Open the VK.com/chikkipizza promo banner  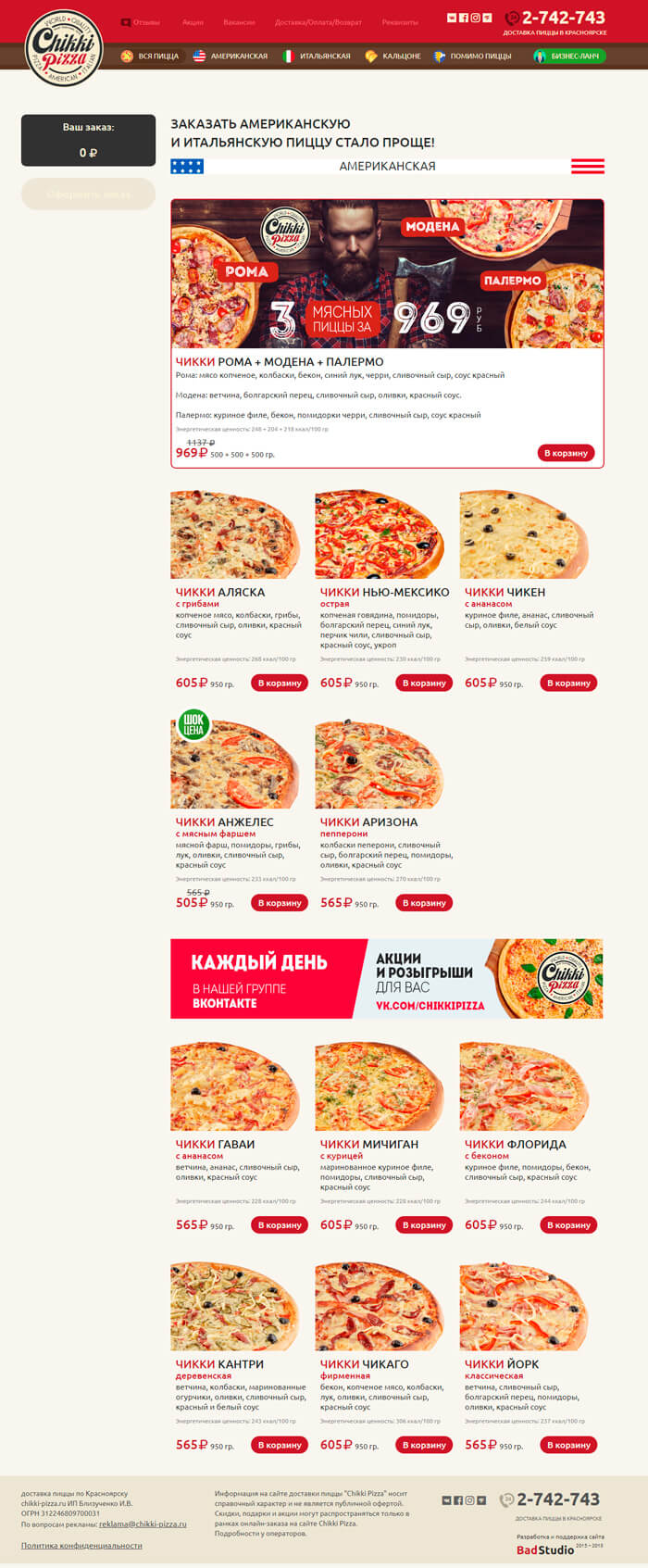click(x=386, y=979)
